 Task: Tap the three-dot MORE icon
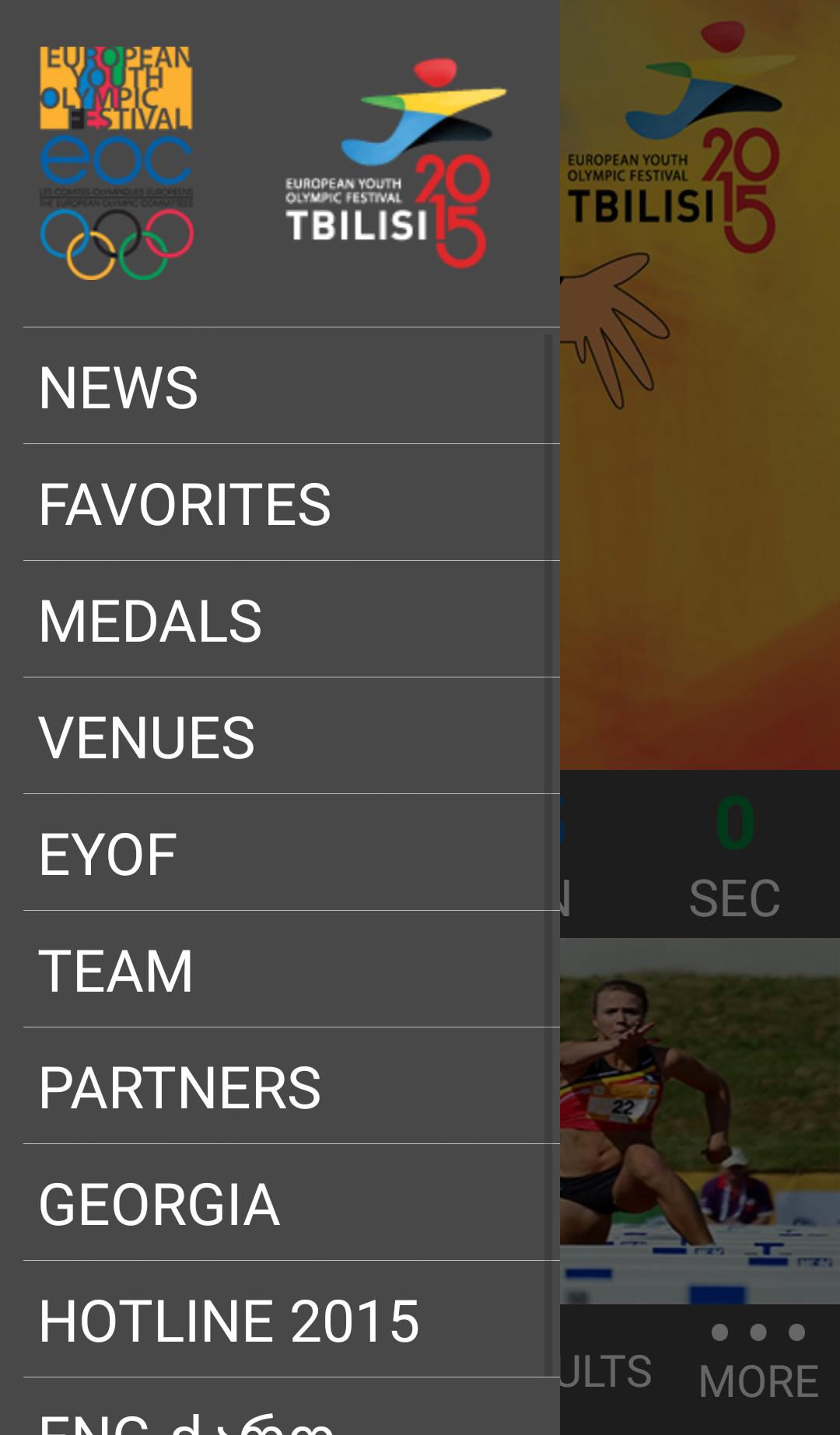coord(758,1332)
